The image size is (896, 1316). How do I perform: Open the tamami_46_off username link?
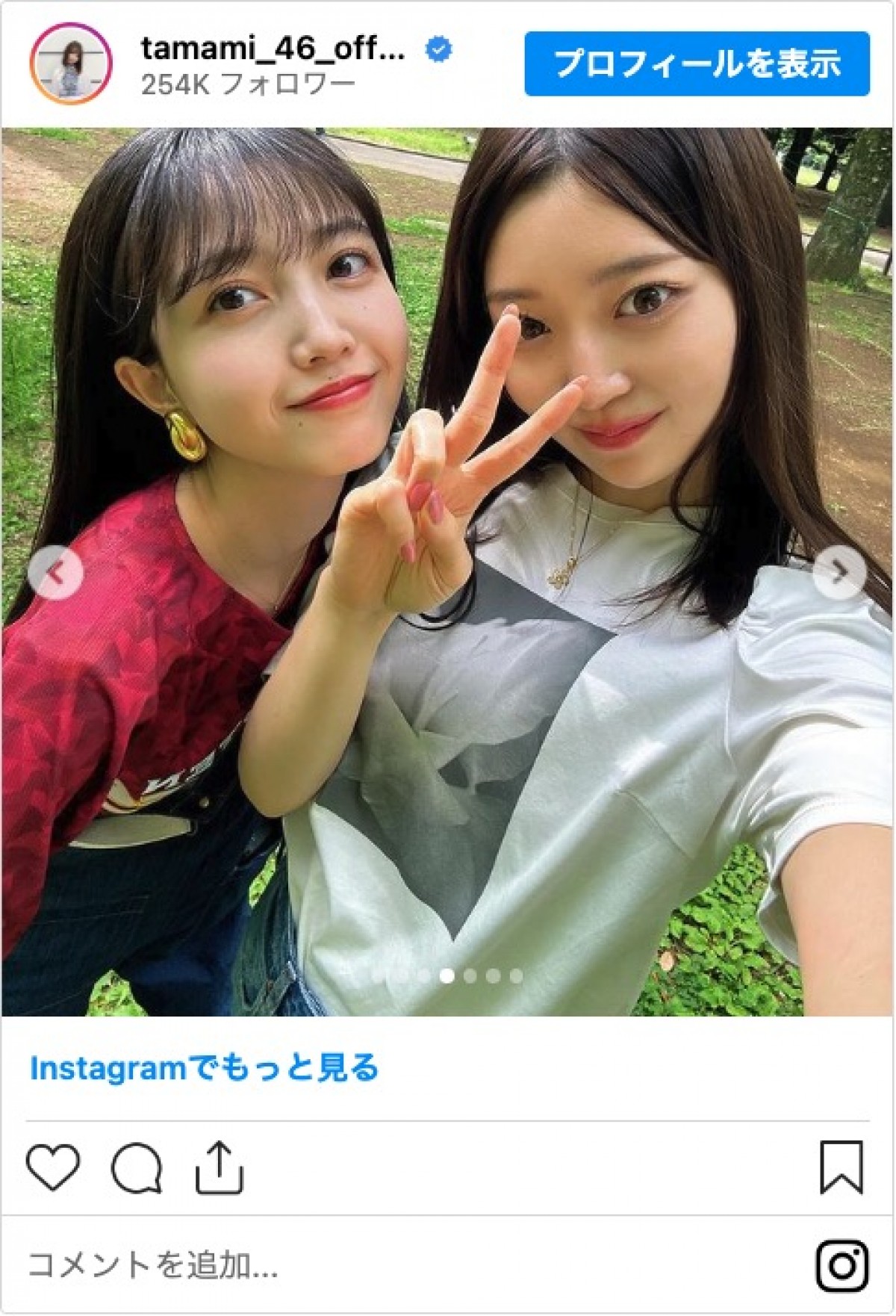[273, 49]
